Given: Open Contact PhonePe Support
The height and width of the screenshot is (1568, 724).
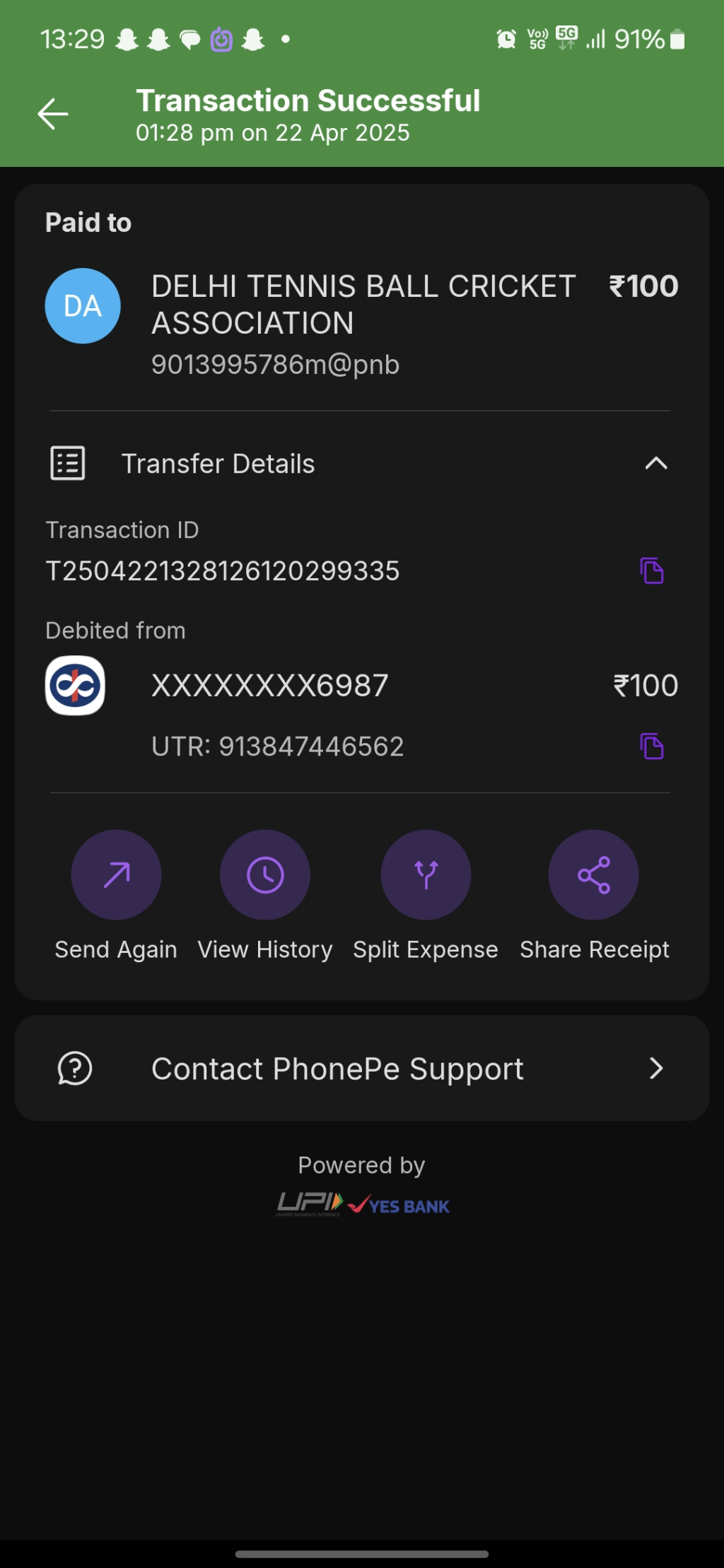Looking at the screenshot, I should point(361,1068).
